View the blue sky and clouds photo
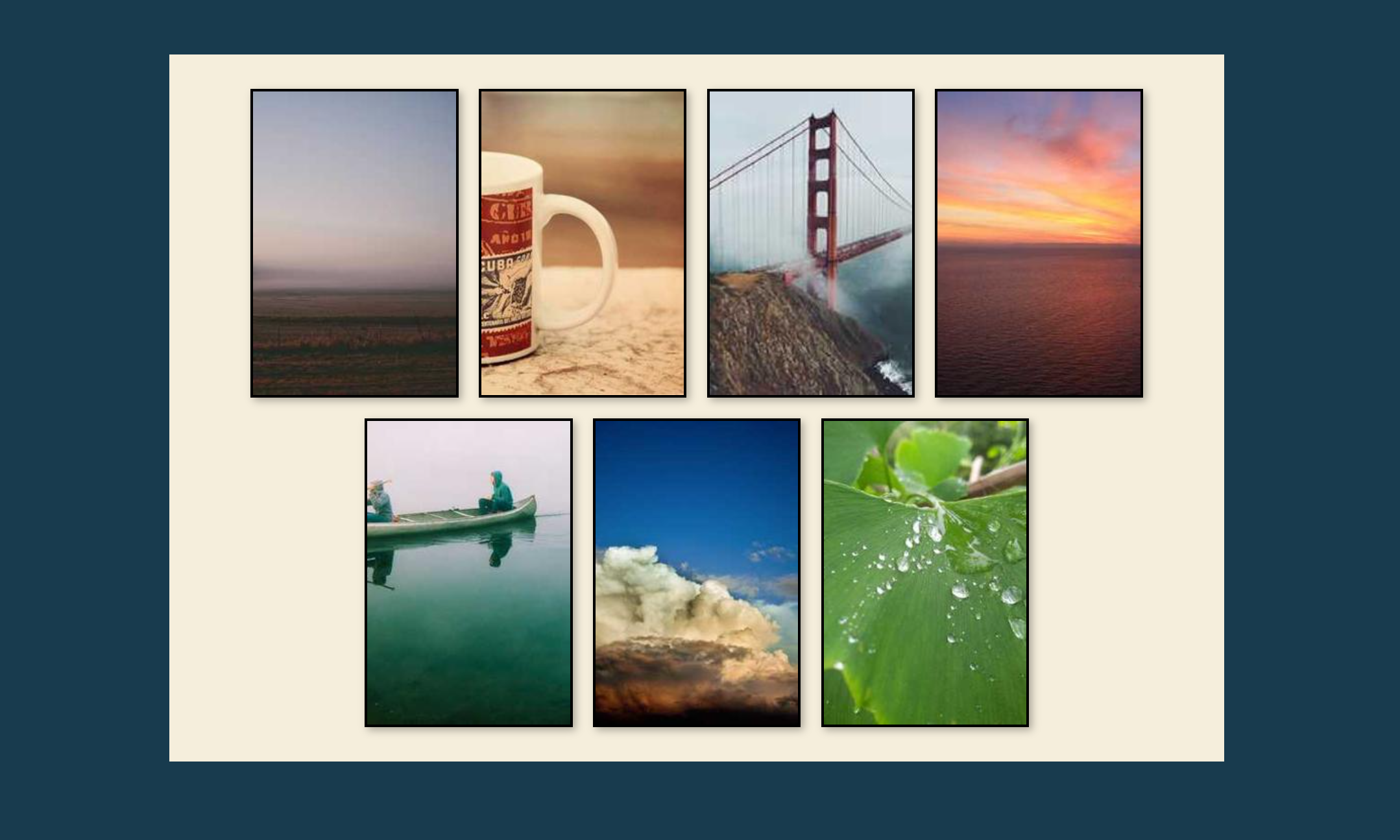The width and height of the screenshot is (1400, 840). pyautogui.click(x=696, y=572)
